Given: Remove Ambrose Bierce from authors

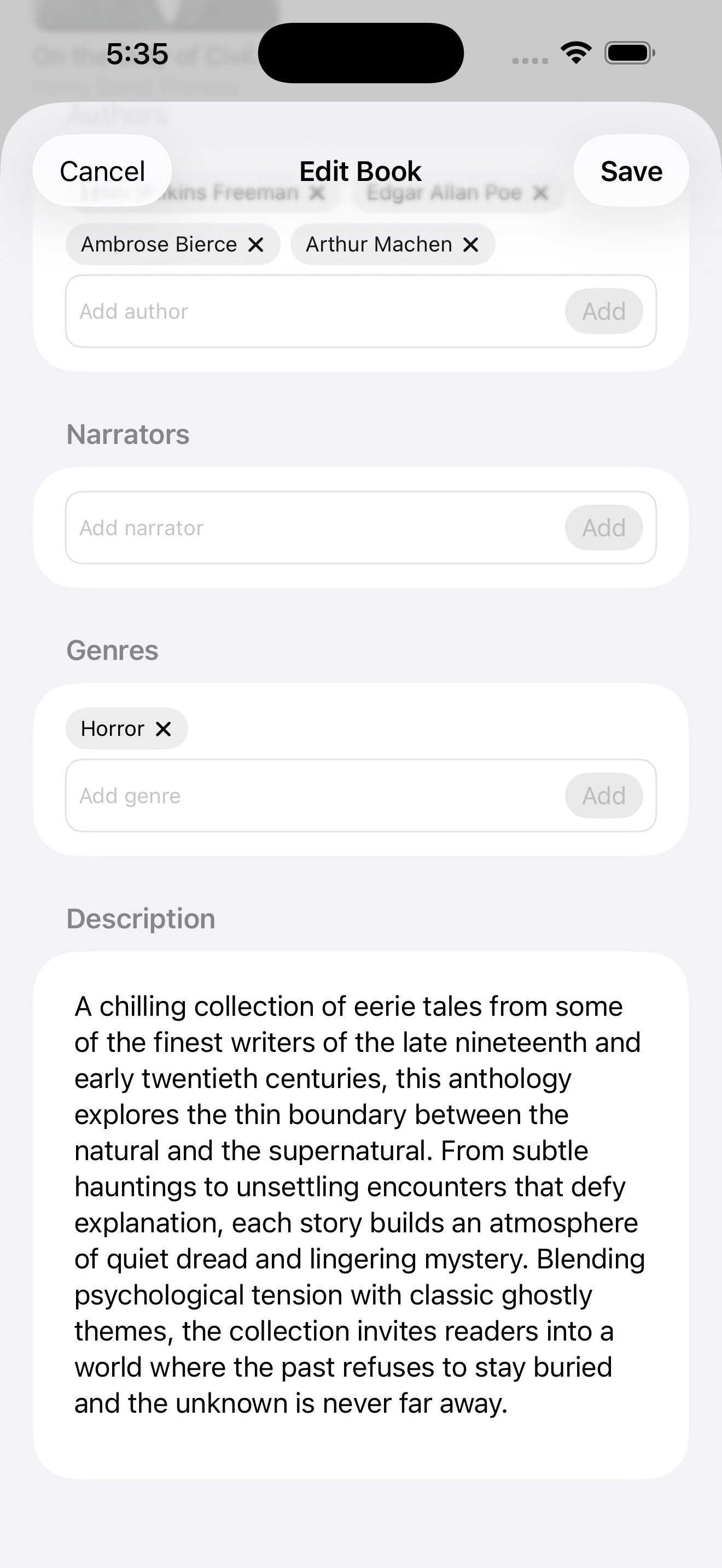Looking at the screenshot, I should click(255, 245).
